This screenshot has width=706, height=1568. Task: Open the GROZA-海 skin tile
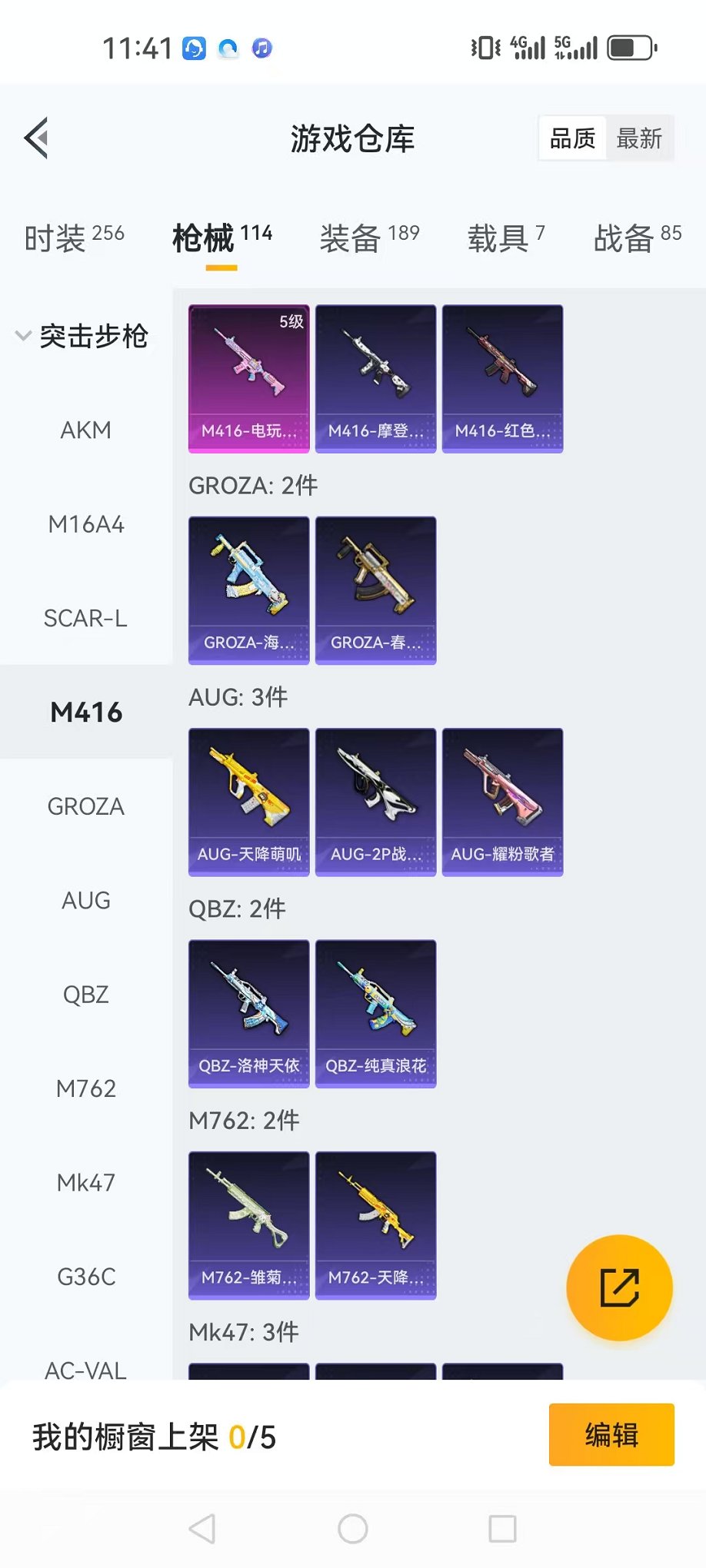click(248, 590)
